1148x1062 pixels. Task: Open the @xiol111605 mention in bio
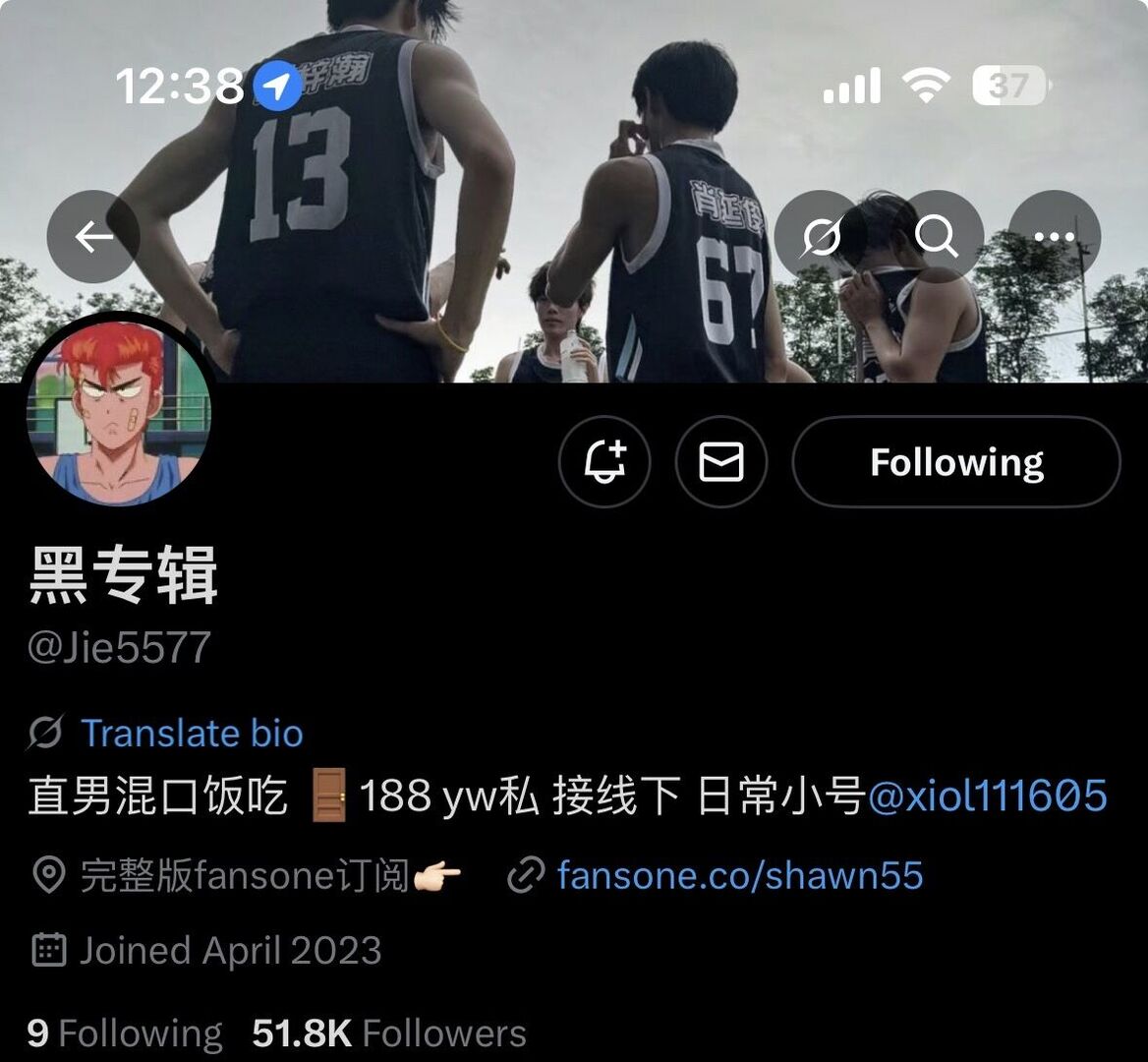[x=988, y=796]
